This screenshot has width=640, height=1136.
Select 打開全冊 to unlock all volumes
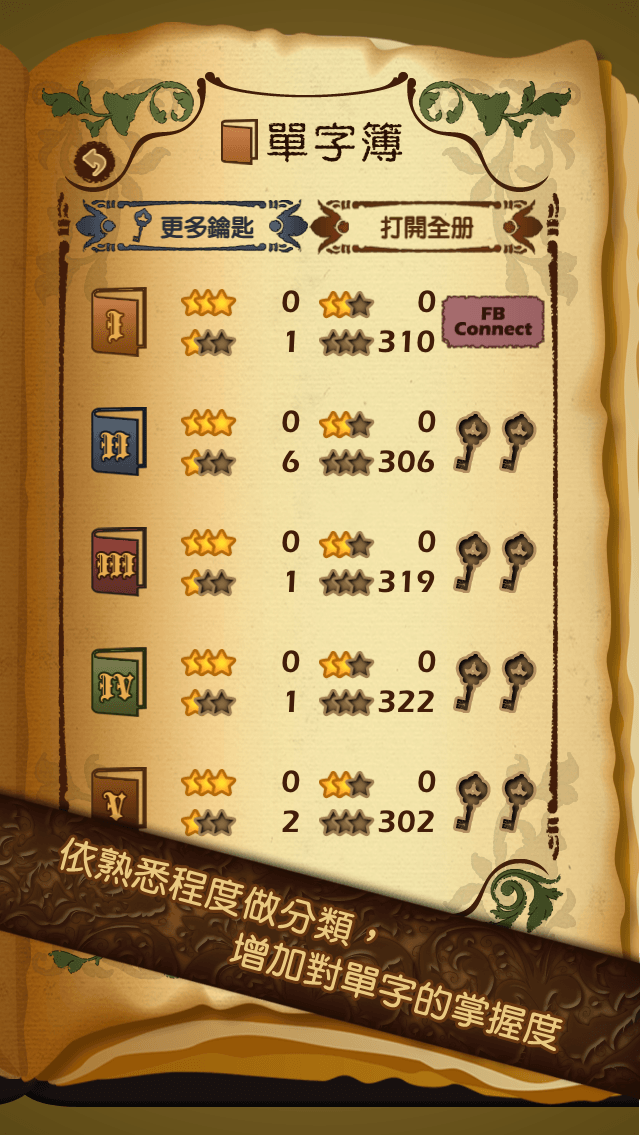click(x=426, y=226)
